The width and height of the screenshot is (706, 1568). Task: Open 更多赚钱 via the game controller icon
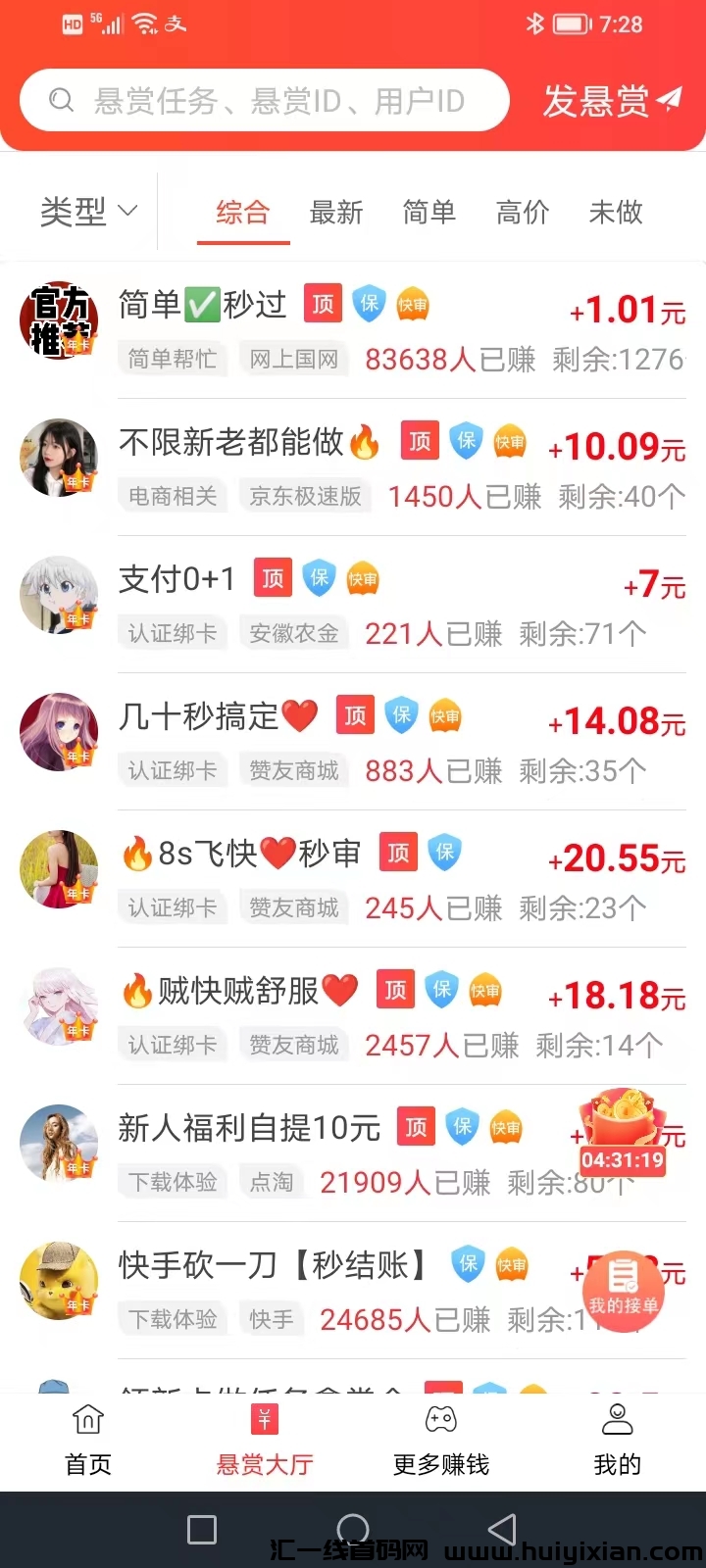(x=440, y=1419)
